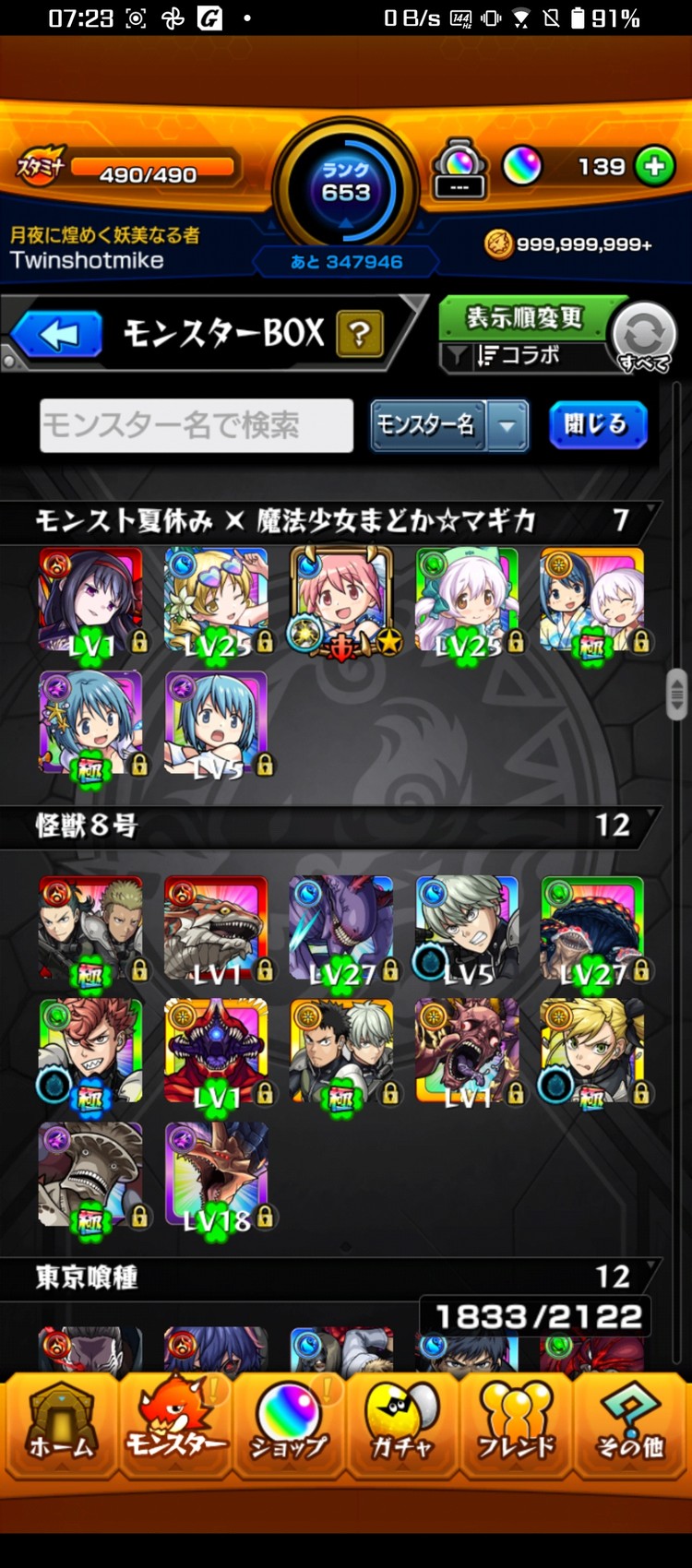Tap the 表示順変更 sort order button

pos(524,318)
